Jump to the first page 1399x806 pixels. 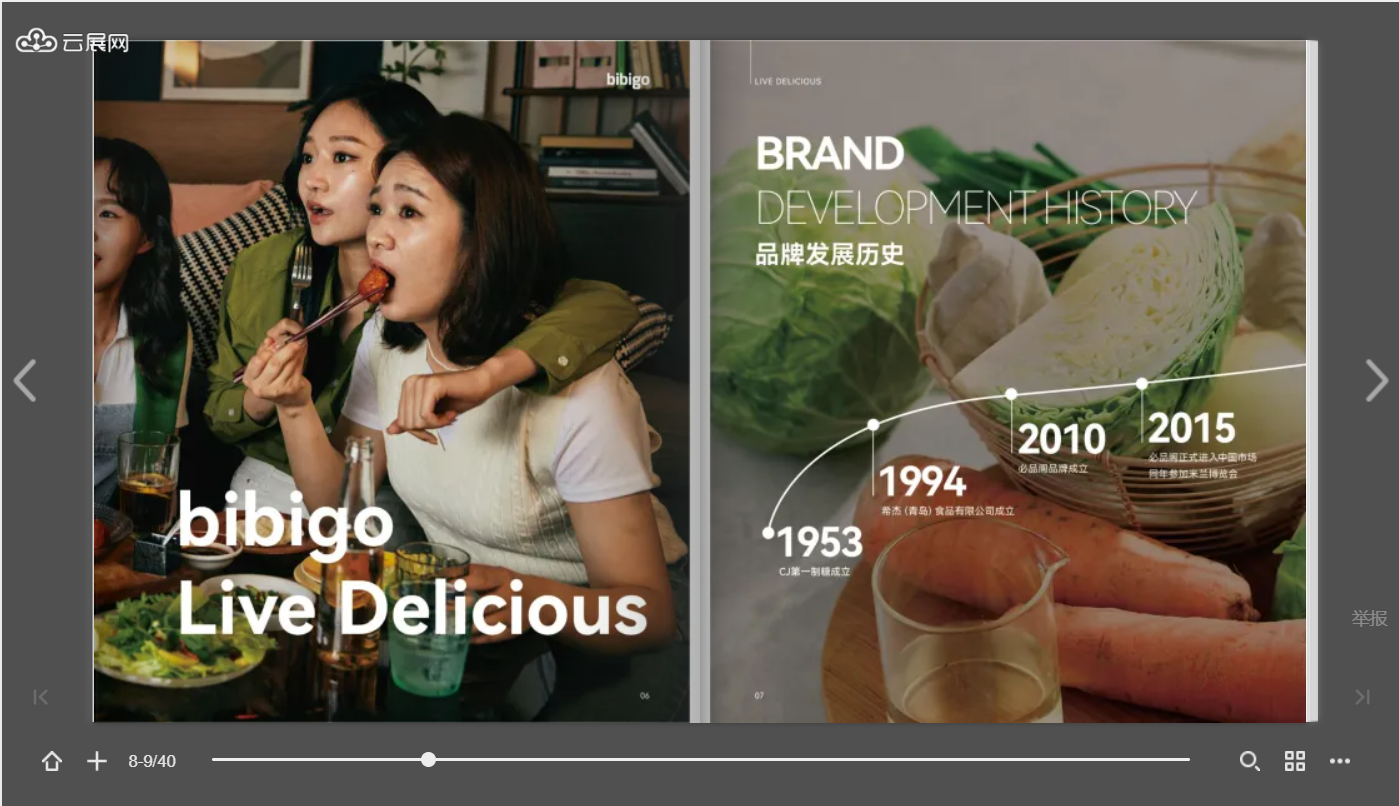(x=40, y=697)
